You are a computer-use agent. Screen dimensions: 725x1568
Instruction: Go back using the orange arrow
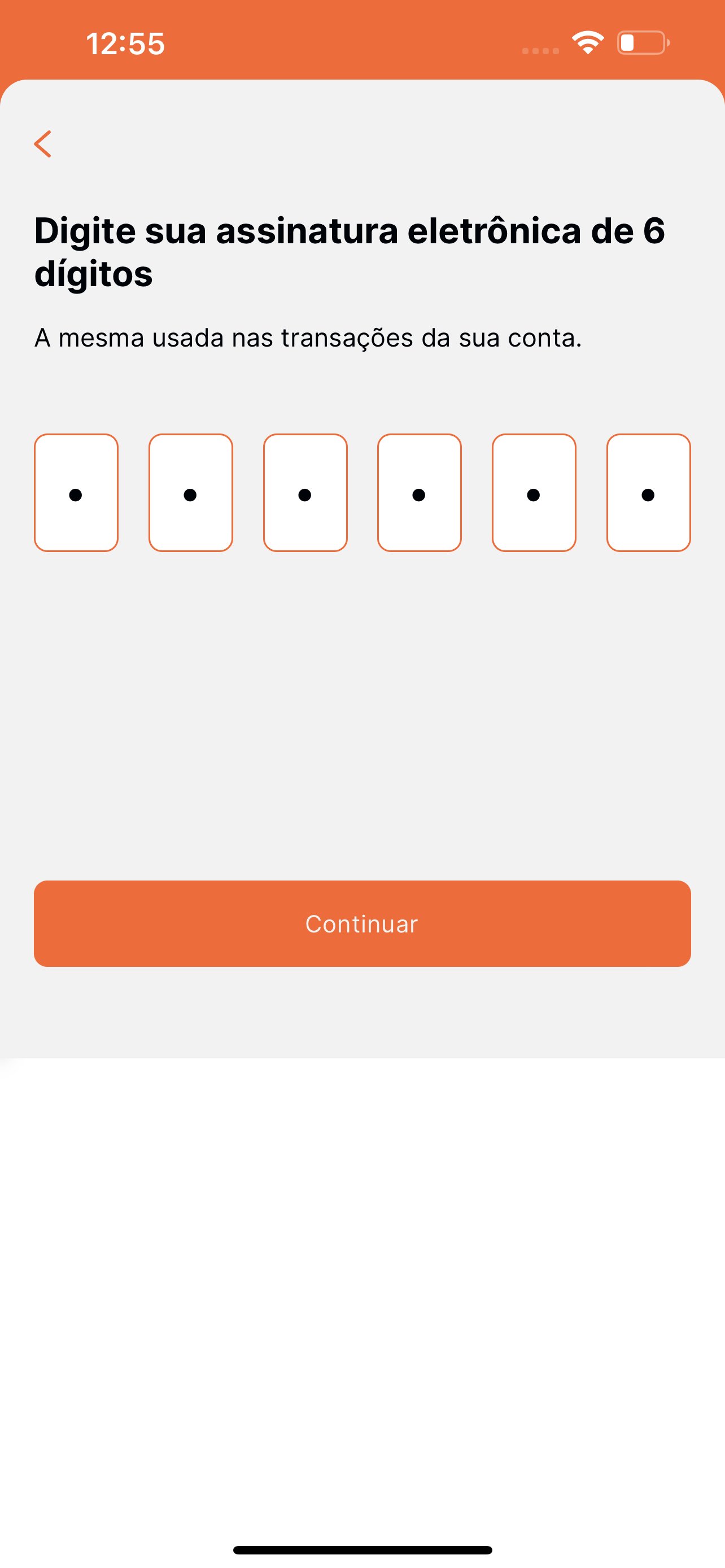[x=42, y=144]
